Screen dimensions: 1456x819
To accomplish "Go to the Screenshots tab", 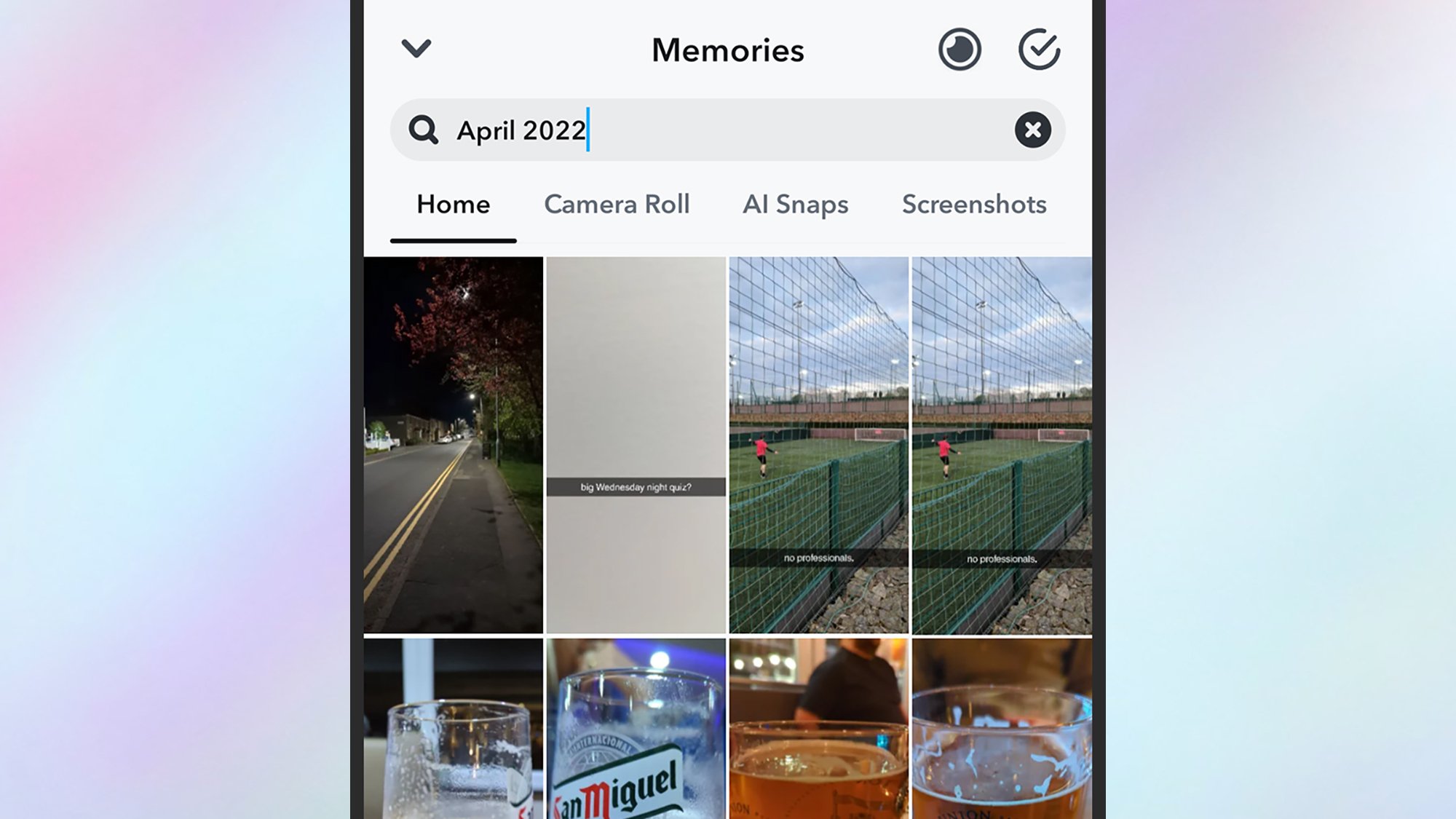I will pyautogui.click(x=974, y=205).
